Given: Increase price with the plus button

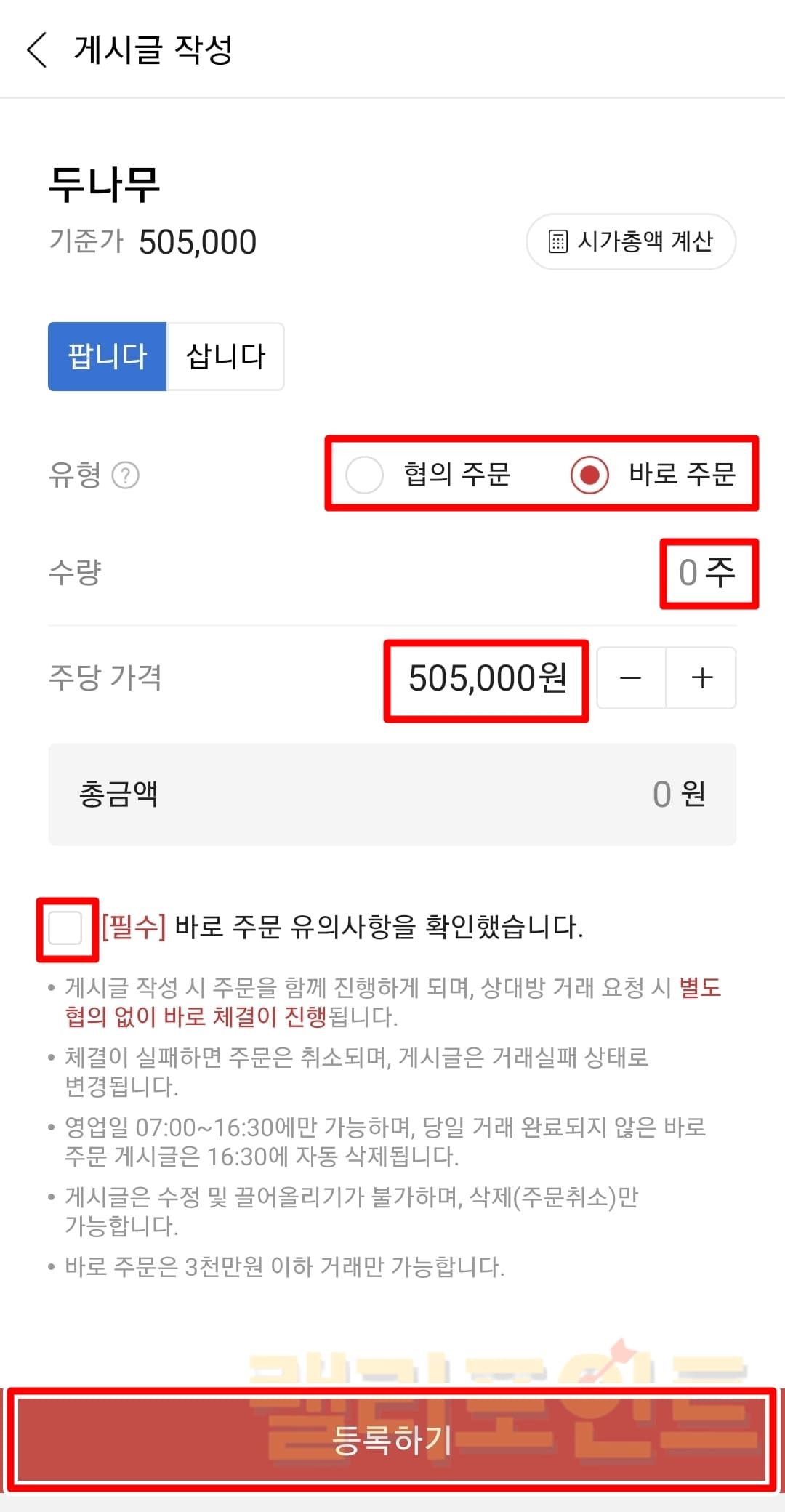Looking at the screenshot, I should click(701, 678).
